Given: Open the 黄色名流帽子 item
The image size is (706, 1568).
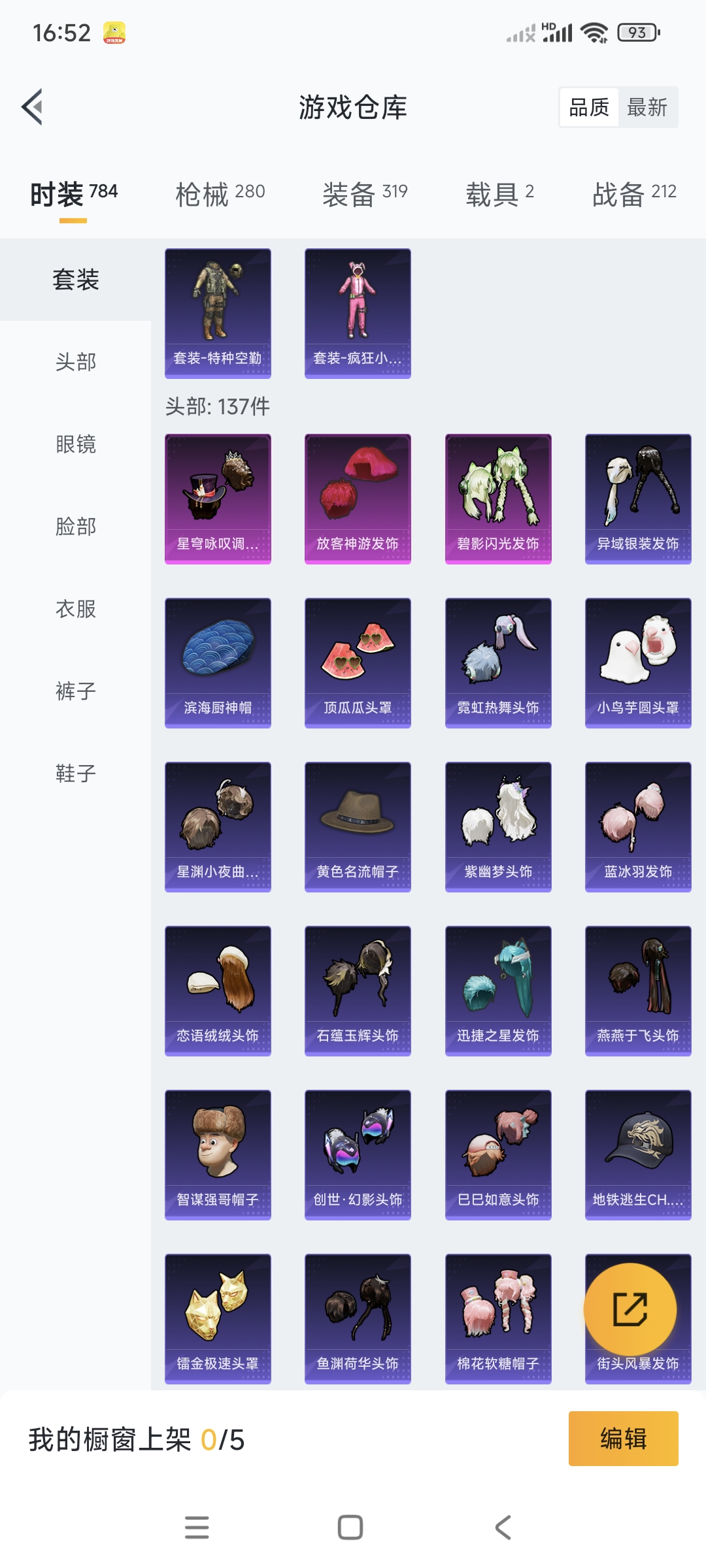Looking at the screenshot, I should click(x=358, y=826).
